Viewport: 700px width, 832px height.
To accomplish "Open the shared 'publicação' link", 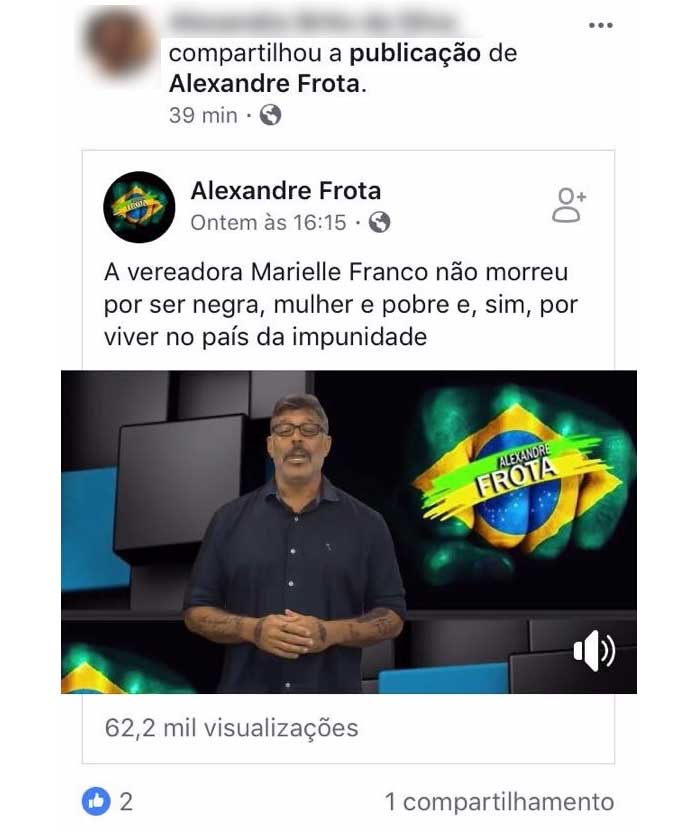I will (414, 54).
